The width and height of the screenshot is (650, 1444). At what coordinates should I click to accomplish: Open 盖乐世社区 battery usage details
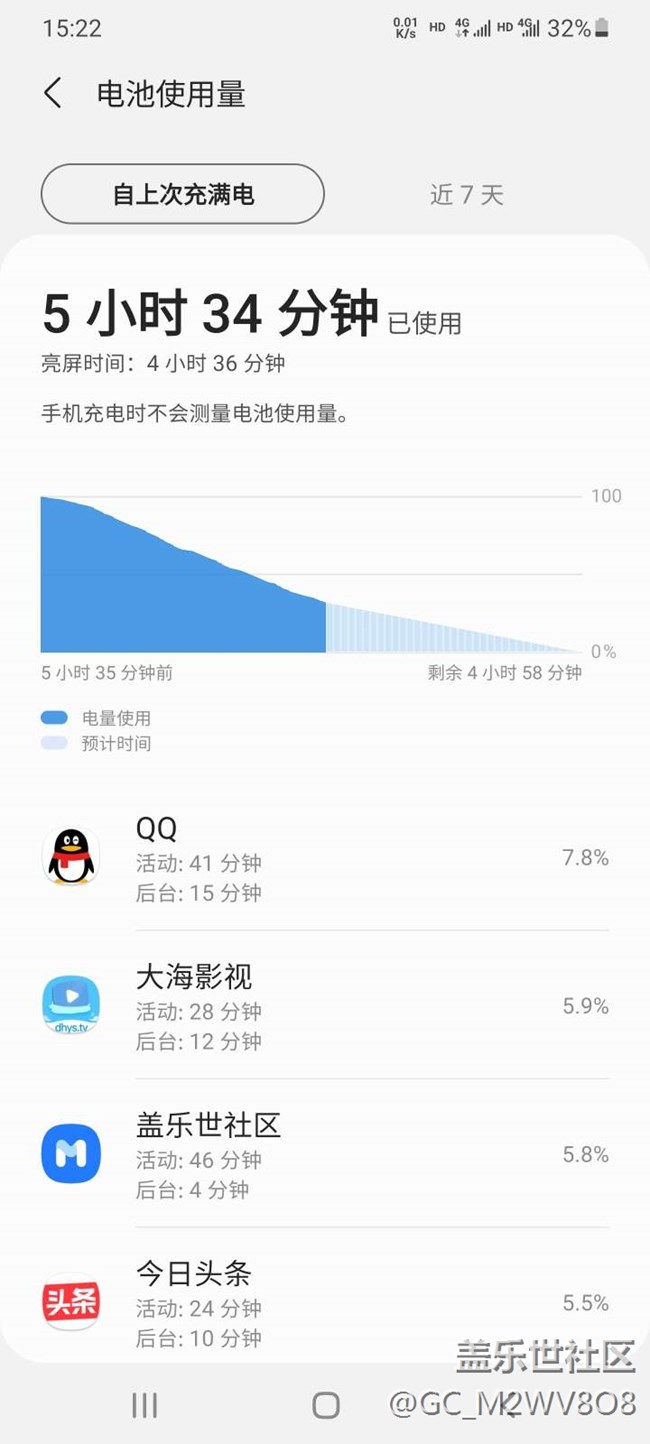(x=325, y=1154)
